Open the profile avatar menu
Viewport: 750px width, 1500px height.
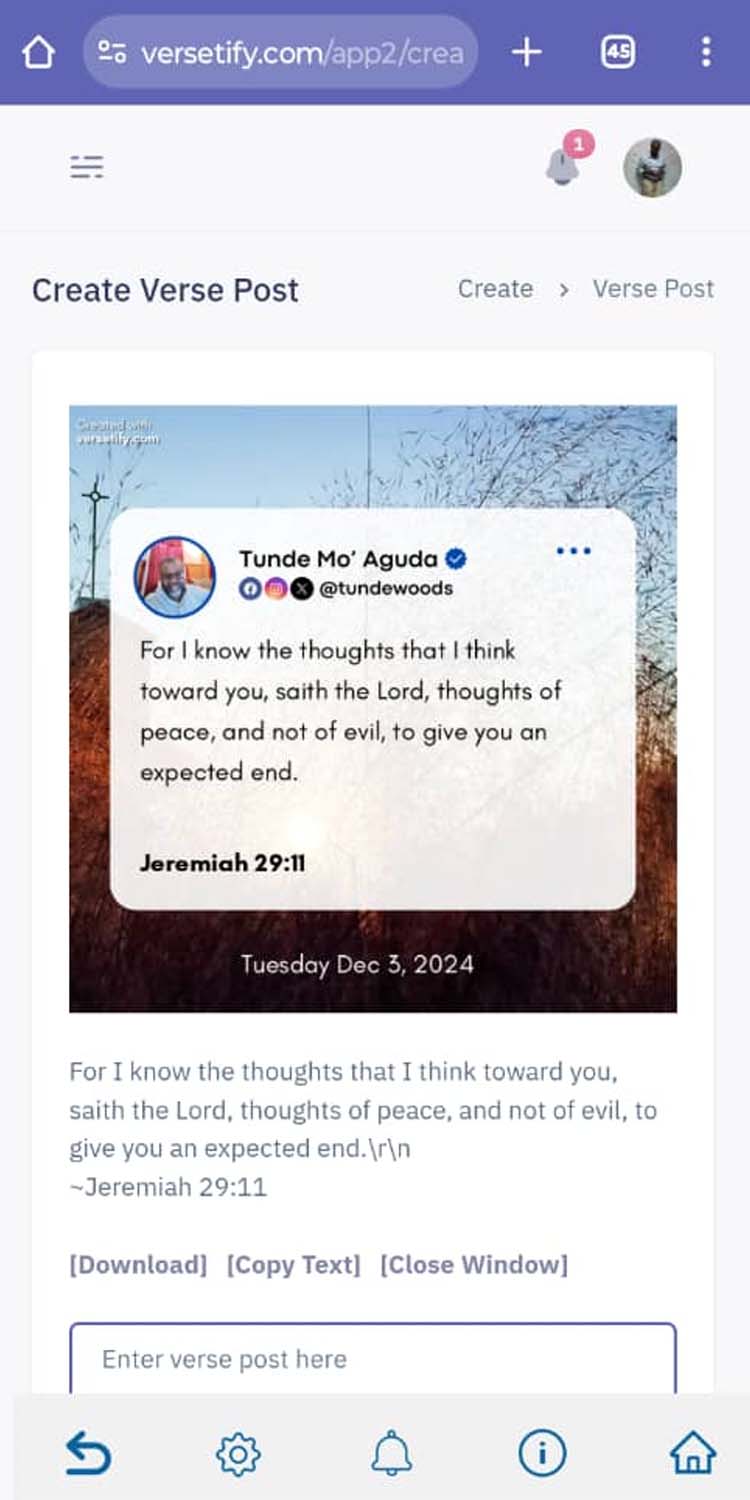652,167
